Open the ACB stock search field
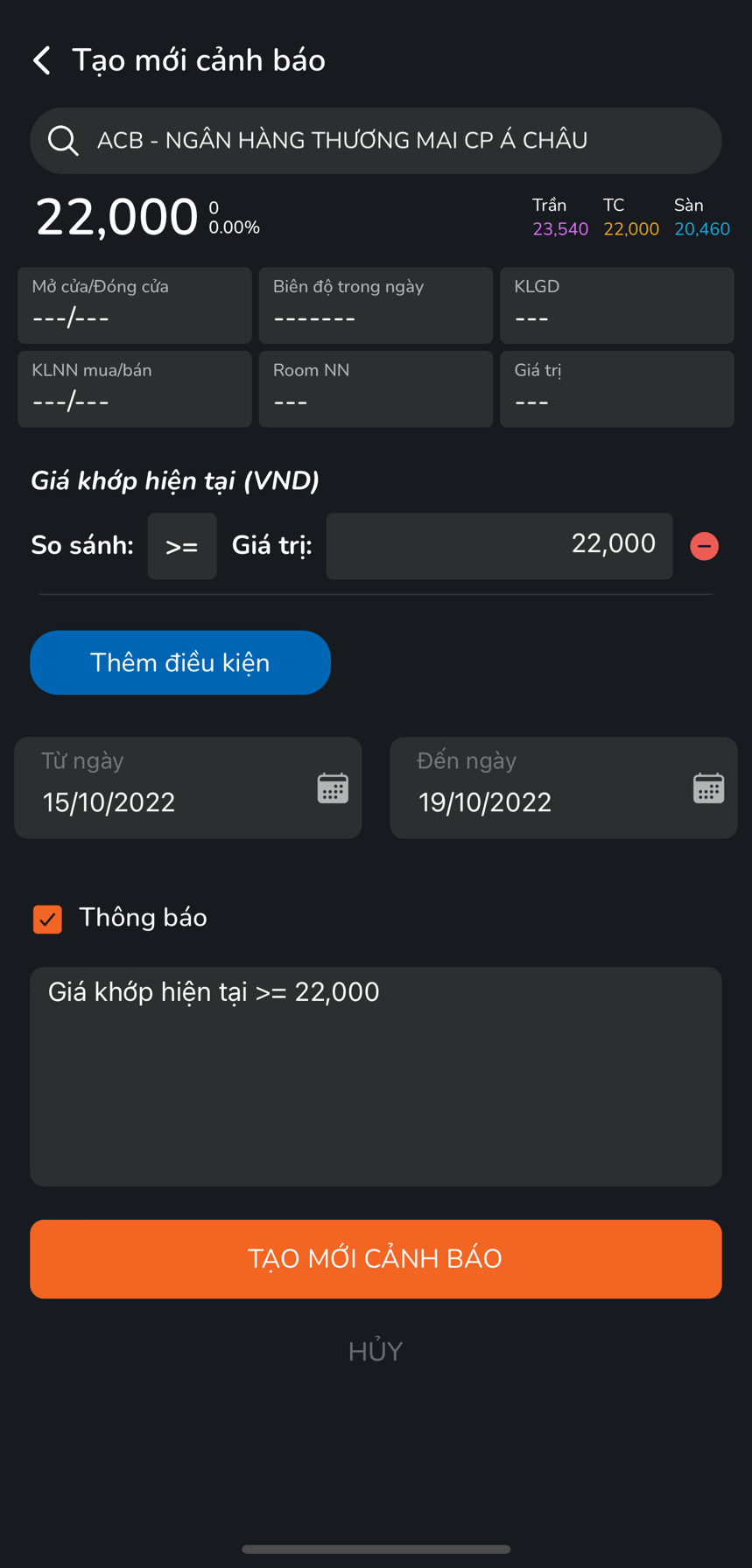This screenshot has height=1568, width=752. [376, 140]
